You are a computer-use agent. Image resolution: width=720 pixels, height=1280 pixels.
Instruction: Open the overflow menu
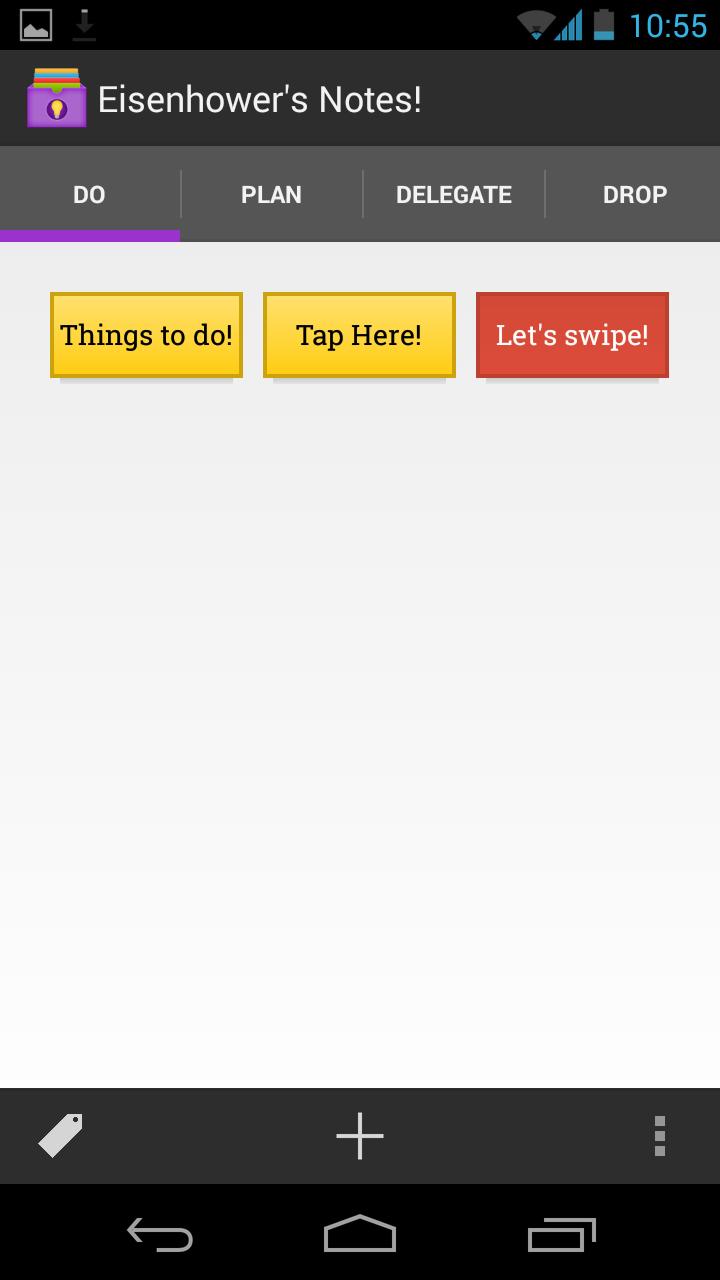659,1136
